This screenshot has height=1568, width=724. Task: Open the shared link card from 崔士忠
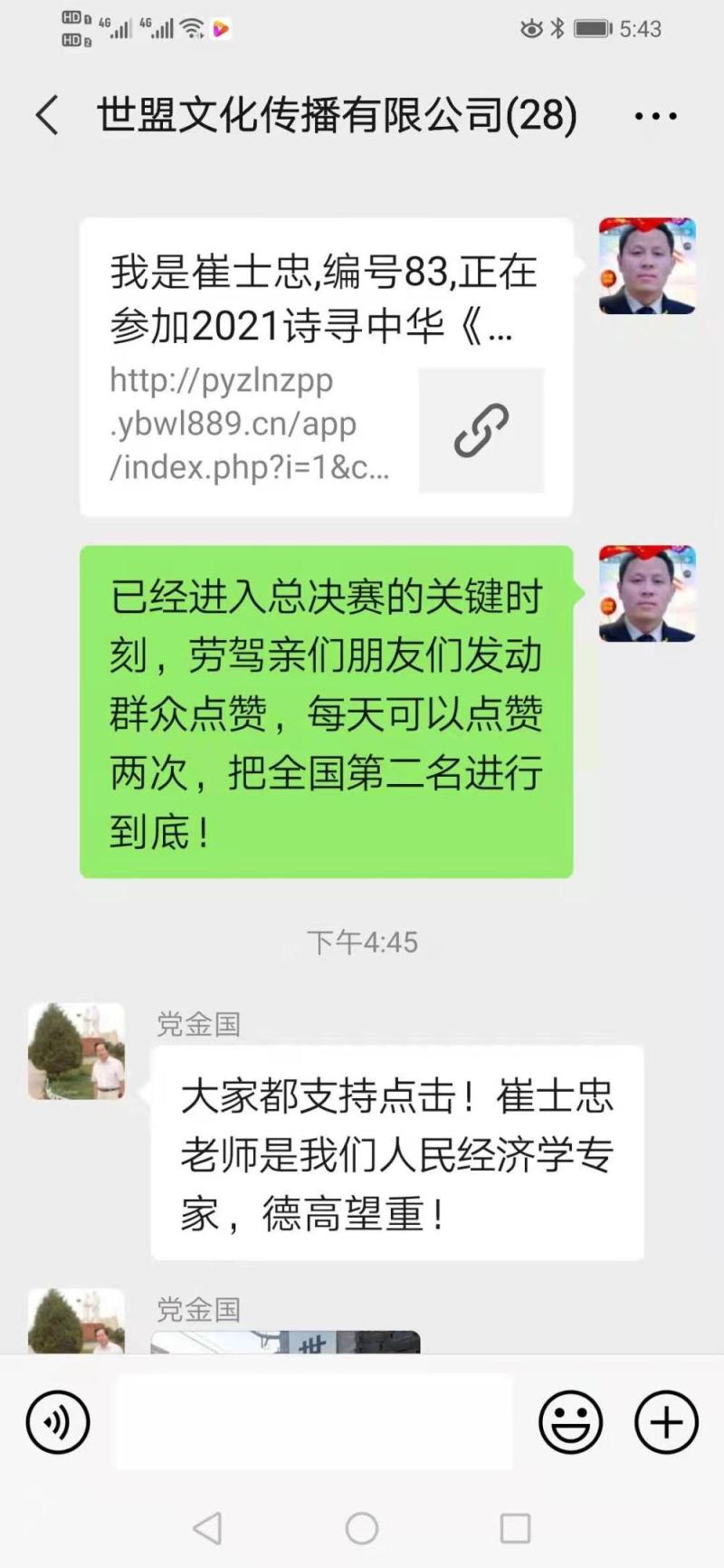pyautogui.click(x=326, y=367)
